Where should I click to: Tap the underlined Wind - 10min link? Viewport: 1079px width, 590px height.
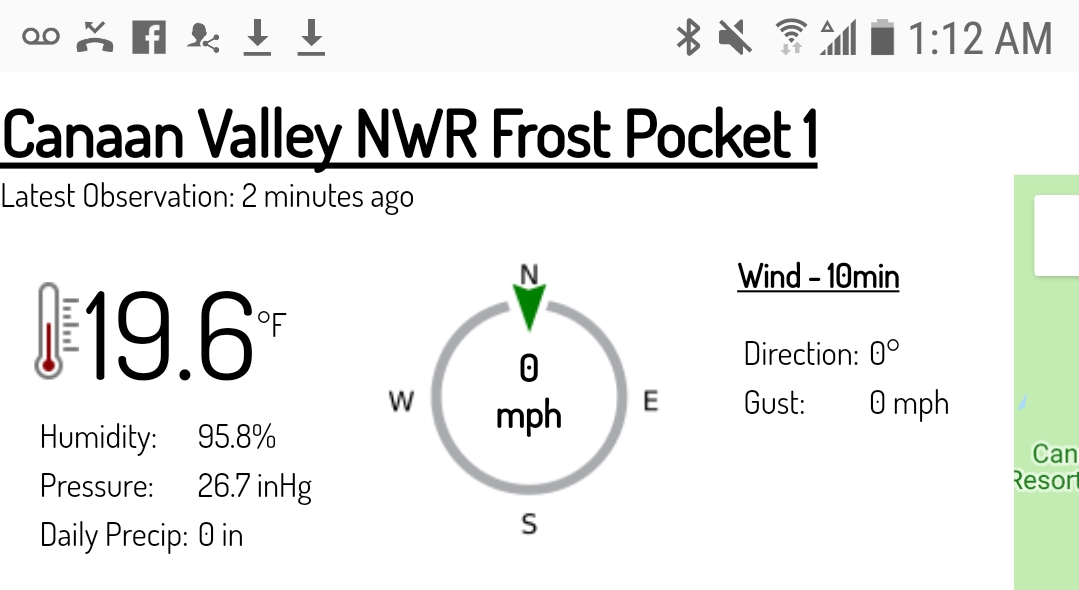(818, 276)
